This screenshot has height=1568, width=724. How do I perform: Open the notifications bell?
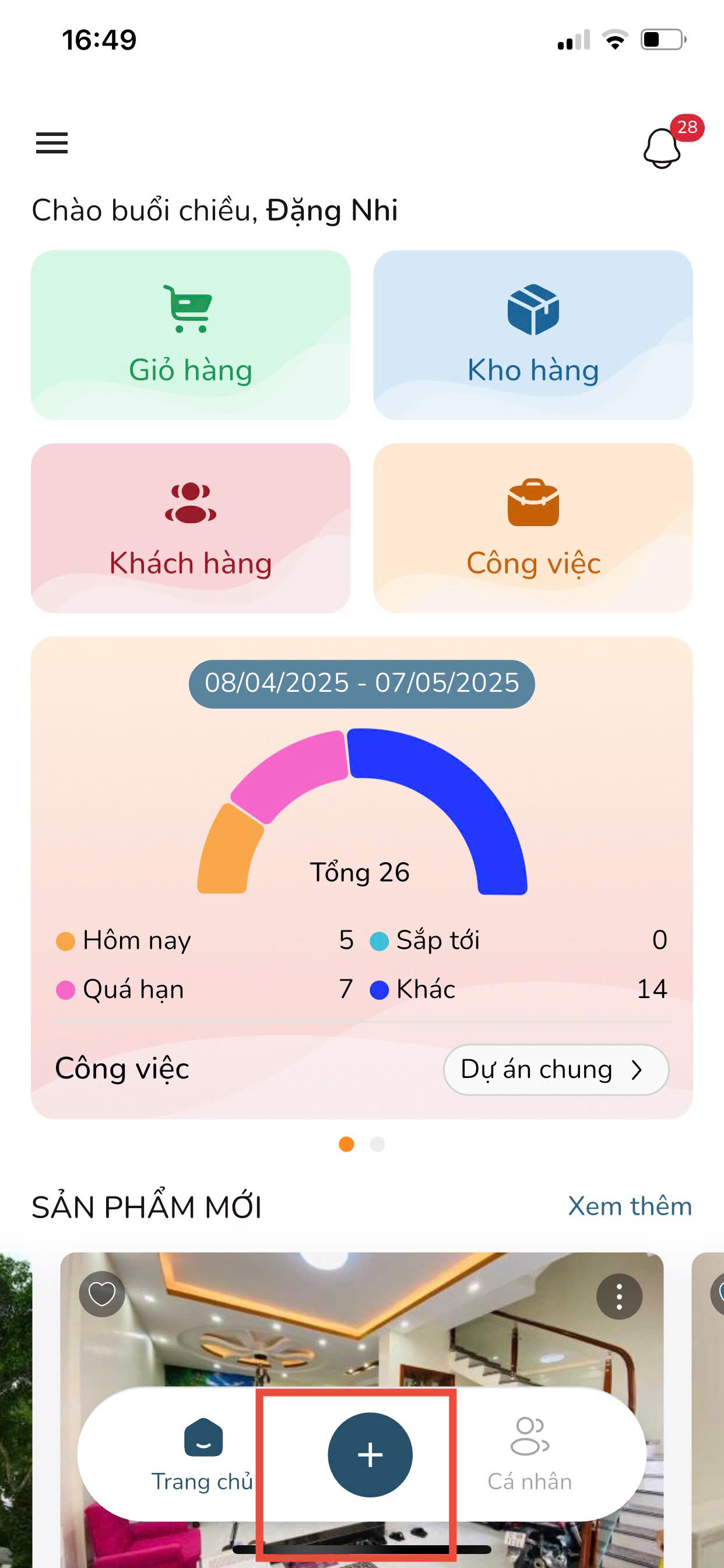click(x=663, y=148)
